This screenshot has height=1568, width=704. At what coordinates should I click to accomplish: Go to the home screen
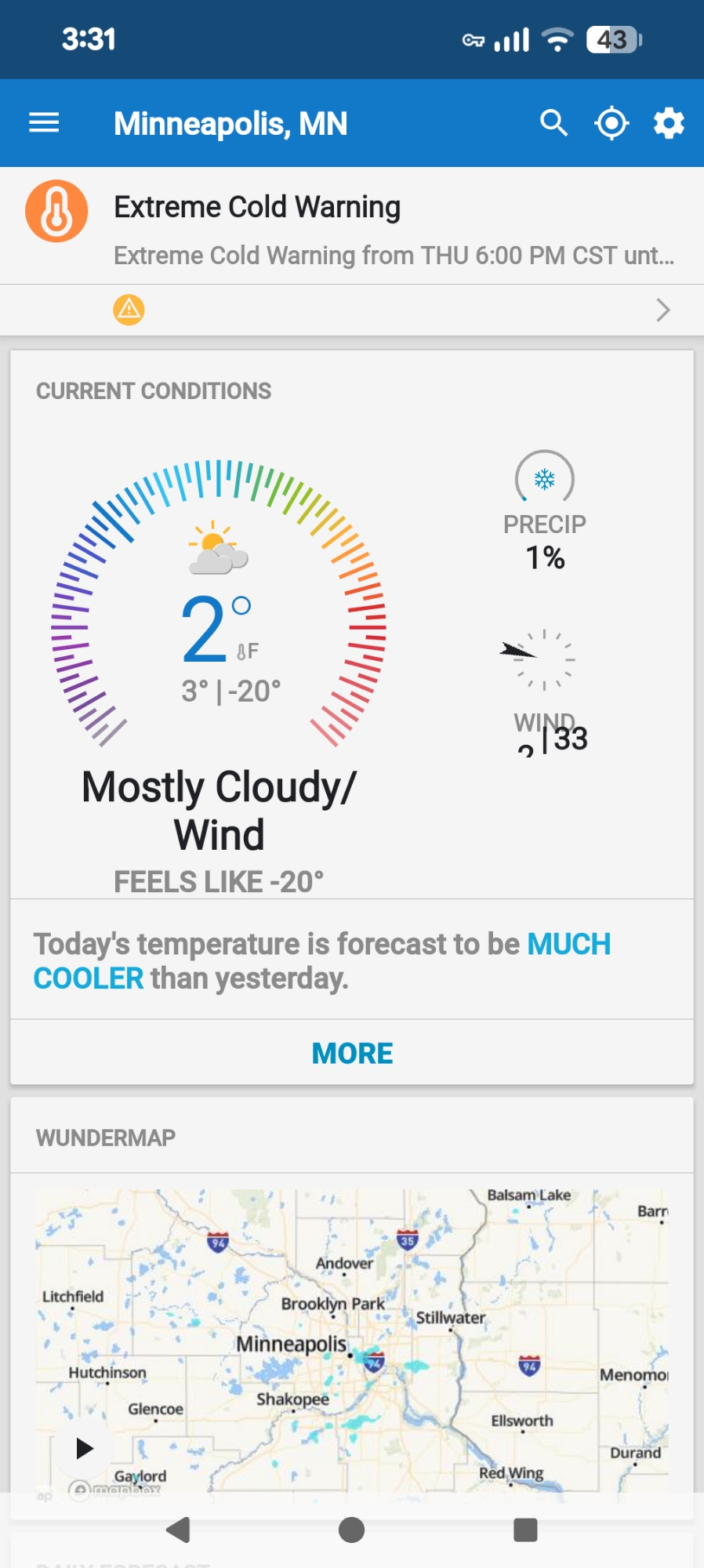point(352,1530)
